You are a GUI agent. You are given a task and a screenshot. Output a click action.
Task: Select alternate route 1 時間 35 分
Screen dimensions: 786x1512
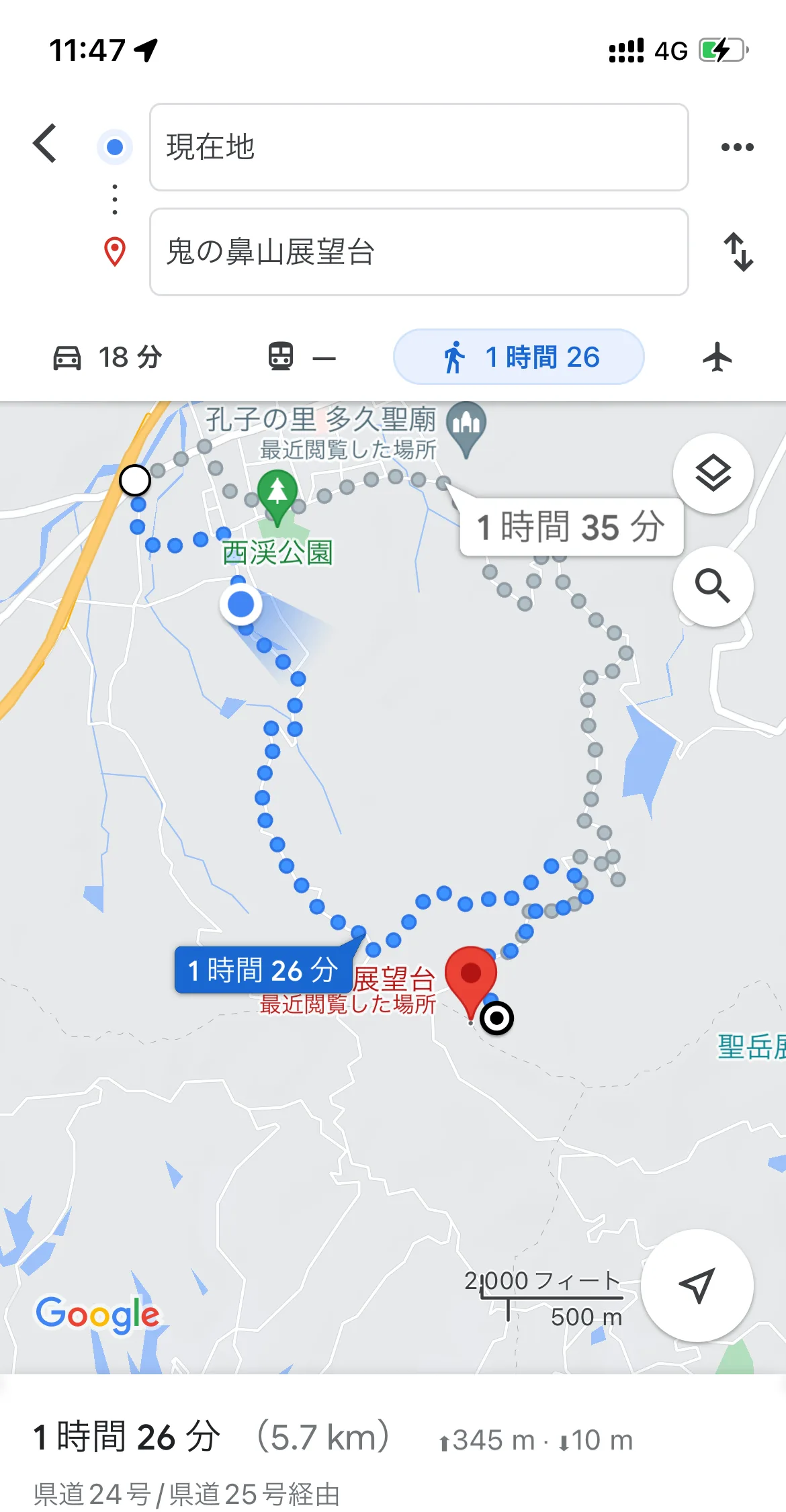tap(570, 527)
